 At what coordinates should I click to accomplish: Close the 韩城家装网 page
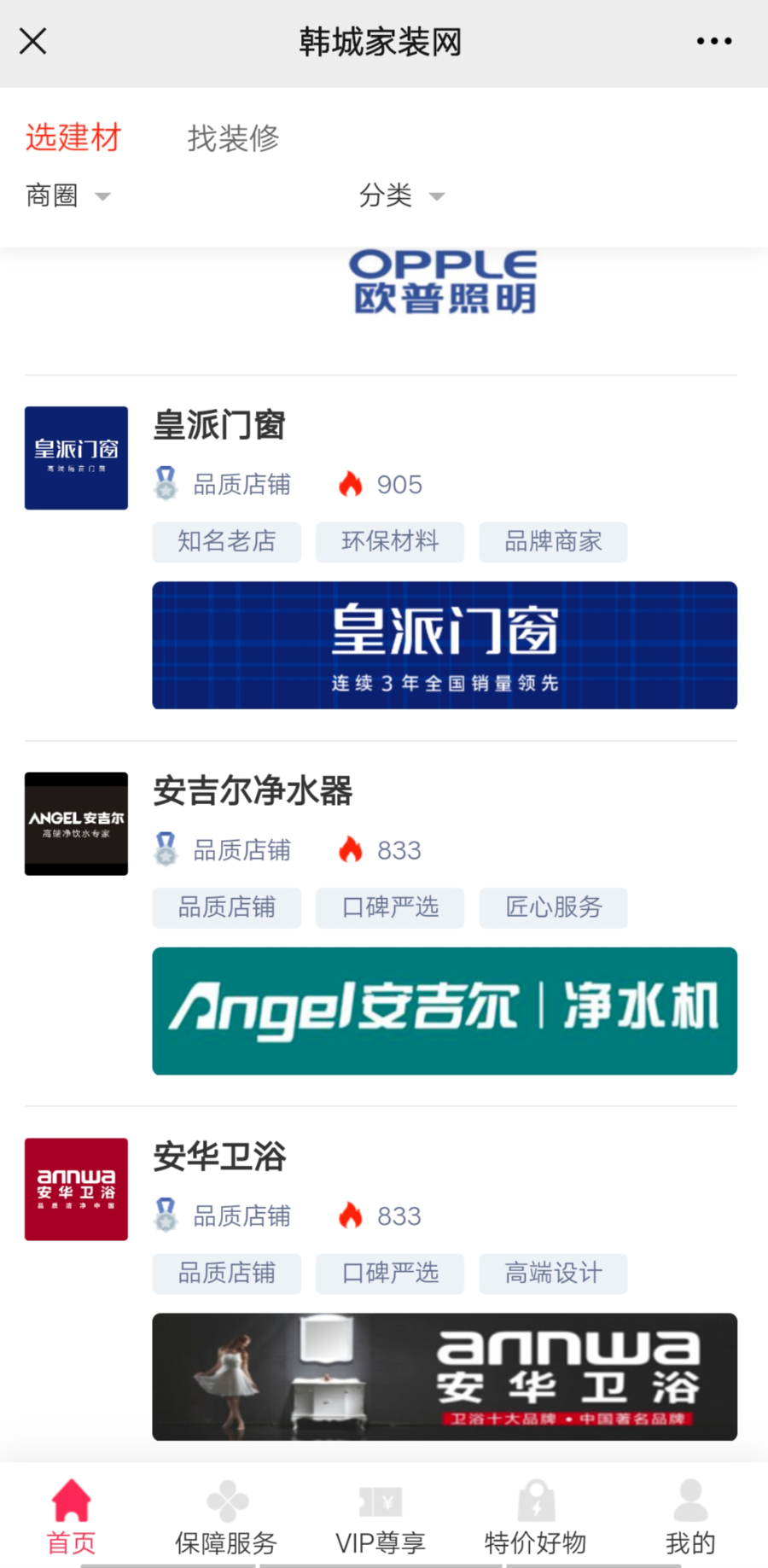pos(33,41)
